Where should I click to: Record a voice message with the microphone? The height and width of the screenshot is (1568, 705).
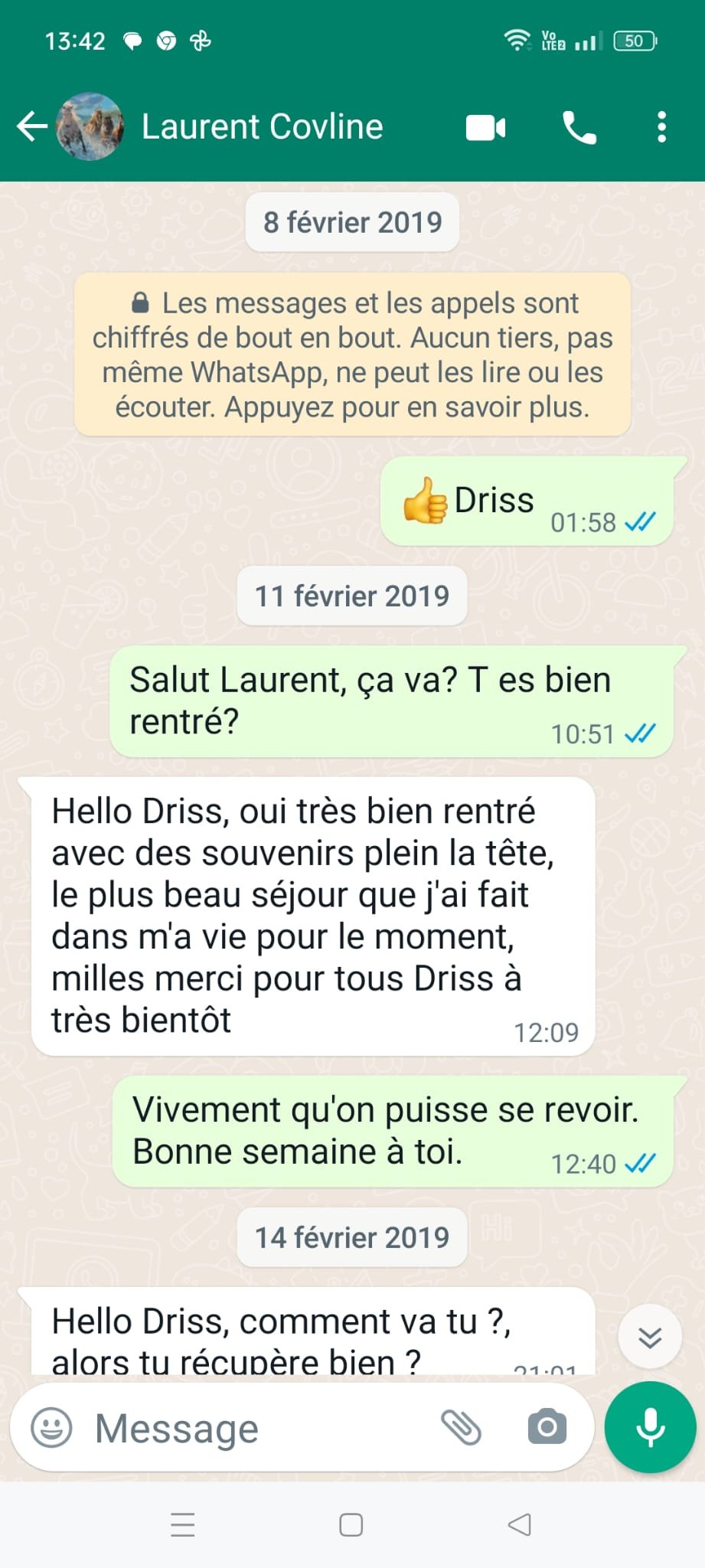click(x=650, y=1427)
